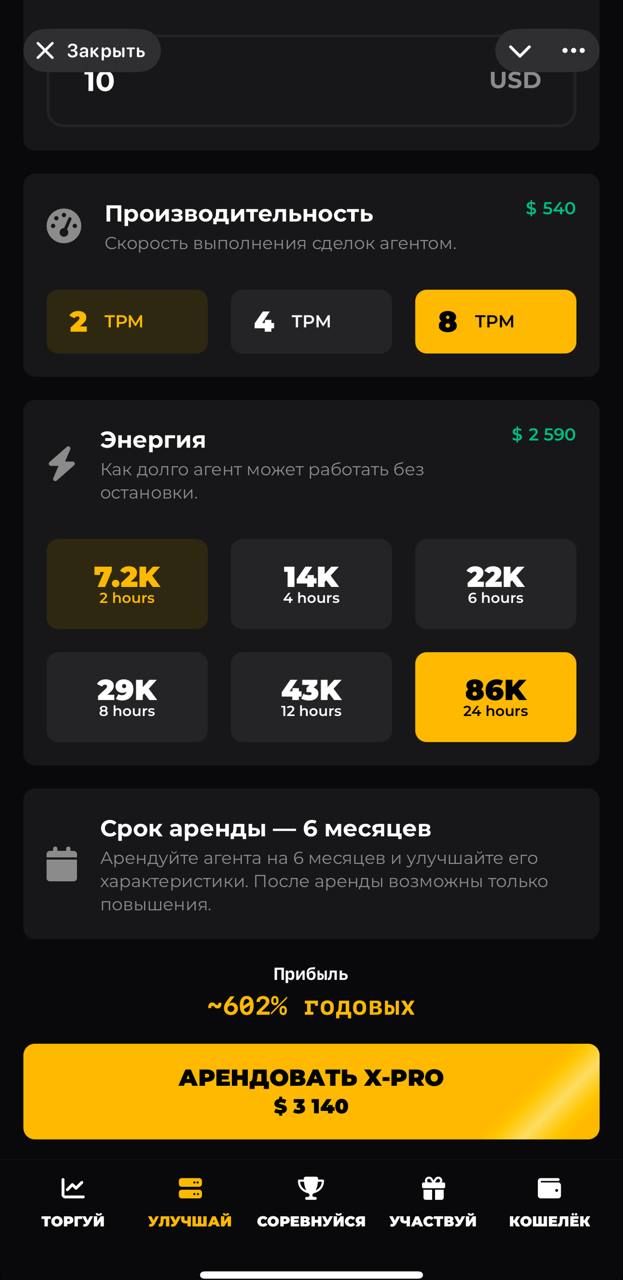Image resolution: width=623 pixels, height=1280 pixels.
Task: Go to the Соревнуйся tab
Action: [x=311, y=1201]
